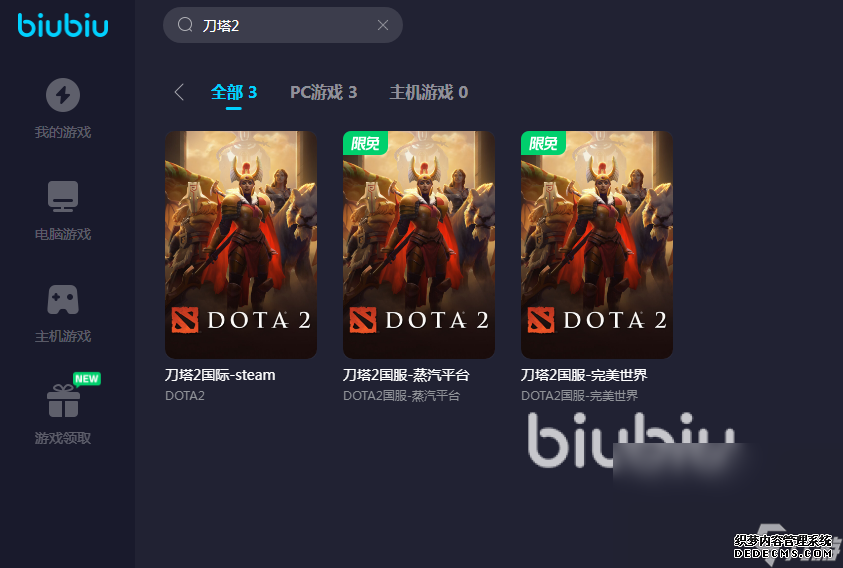Image resolution: width=843 pixels, height=568 pixels.
Task: Tap the 刀塔2 search field
Action: point(280,25)
